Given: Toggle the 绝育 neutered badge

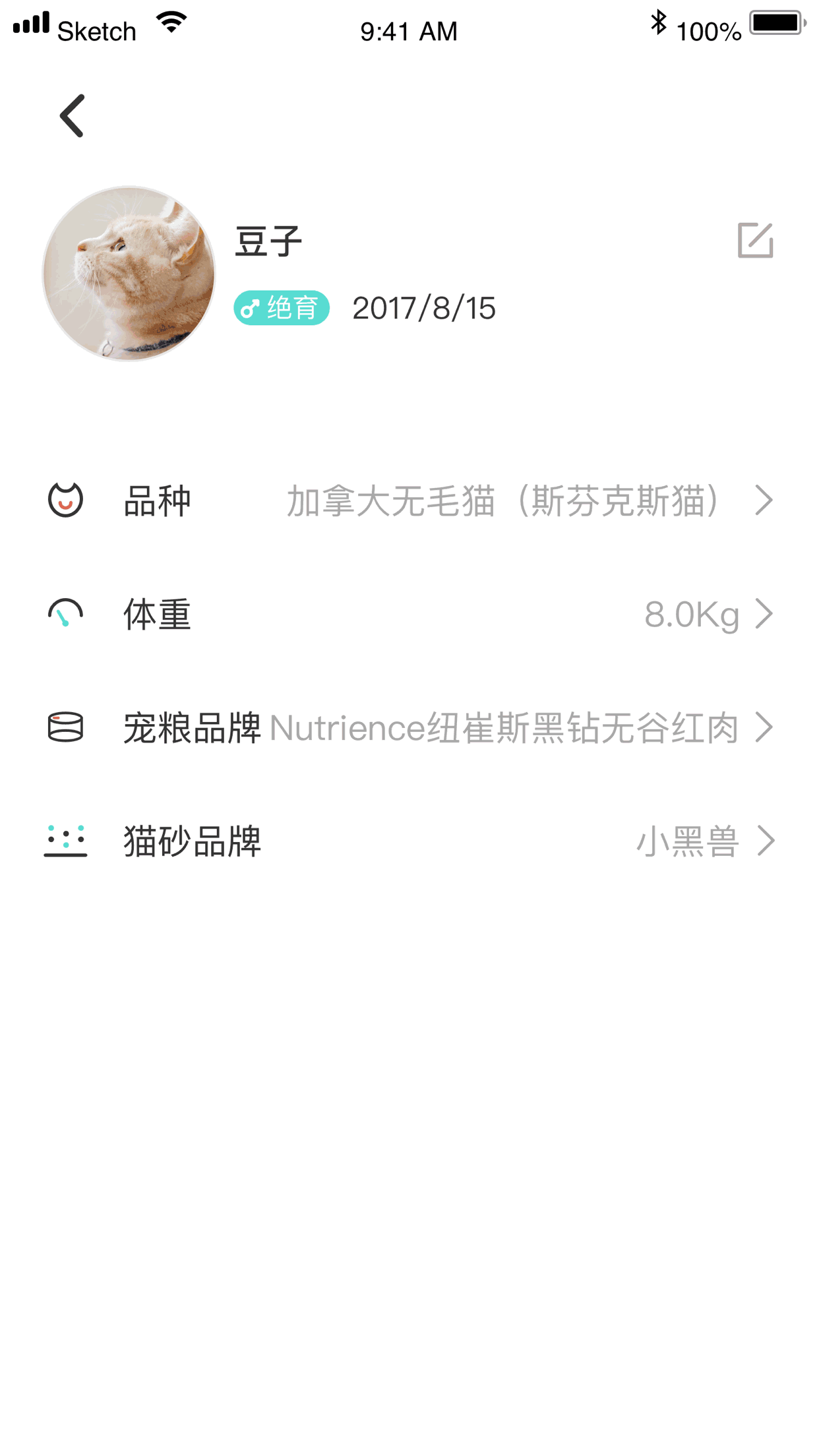Looking at the screenshot, I should (x=281, y=307).
